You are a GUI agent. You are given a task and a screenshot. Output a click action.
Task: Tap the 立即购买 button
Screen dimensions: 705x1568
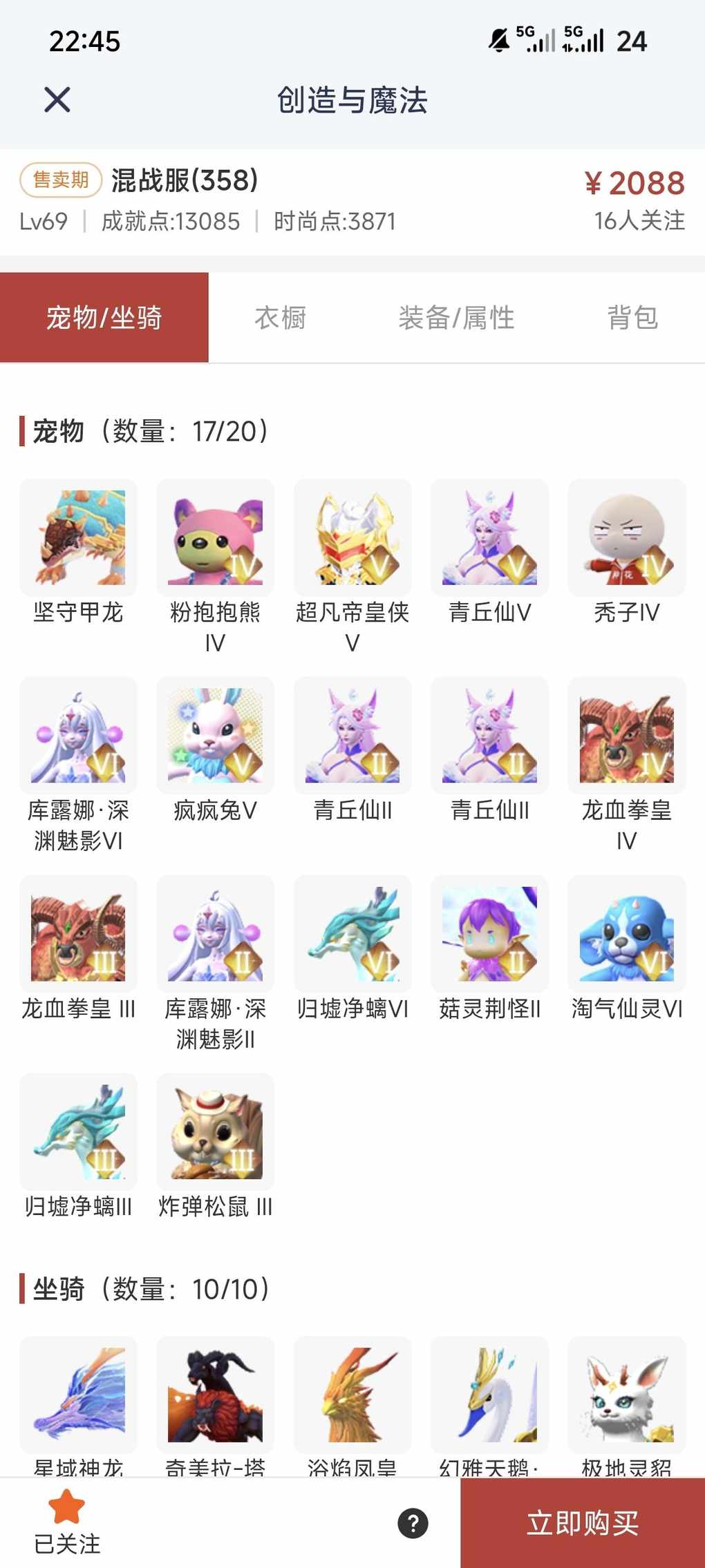click(x=583, y=1522)
